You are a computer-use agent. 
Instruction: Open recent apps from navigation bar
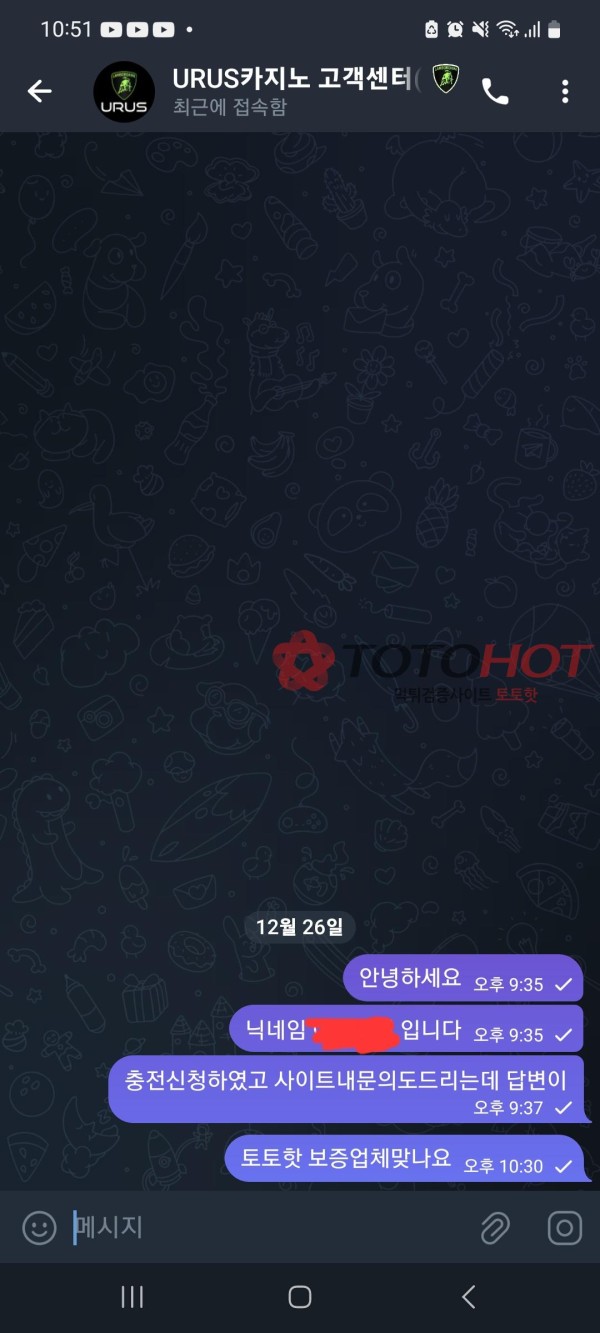[x=132, y=1297]
